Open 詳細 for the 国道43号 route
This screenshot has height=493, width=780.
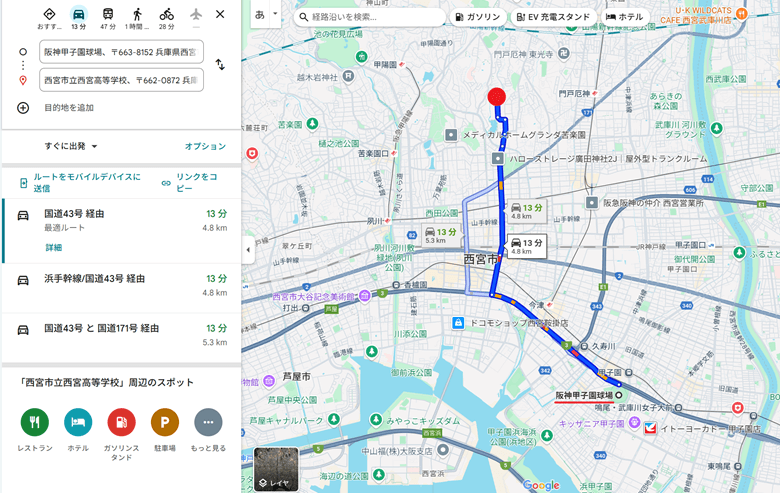point(53,247)
